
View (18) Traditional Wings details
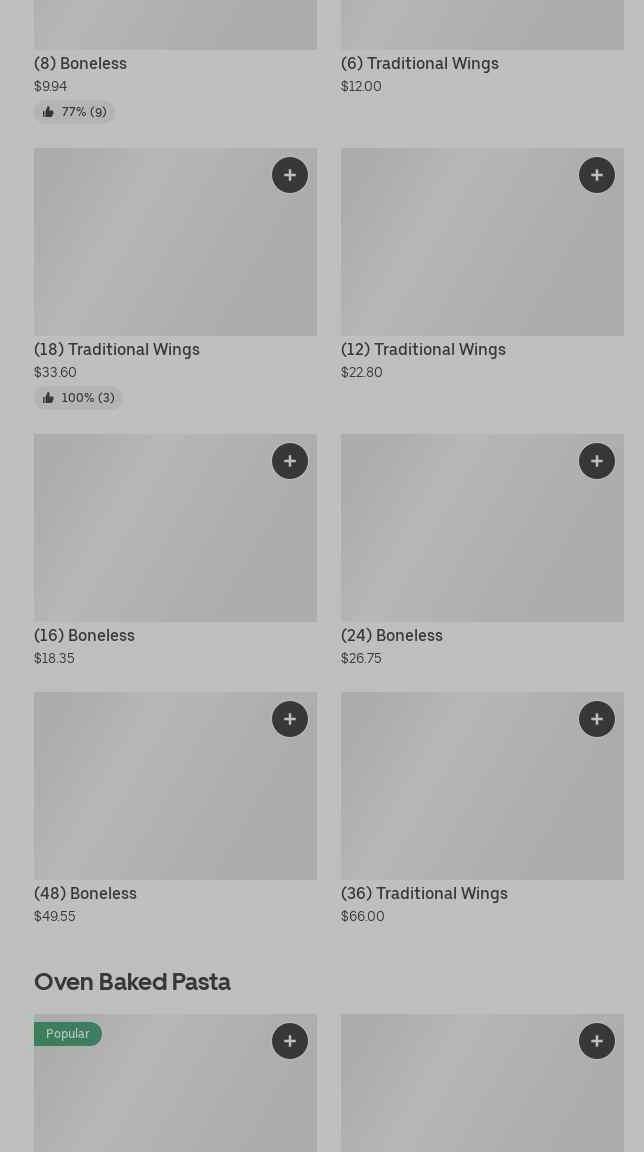point(150,260)
